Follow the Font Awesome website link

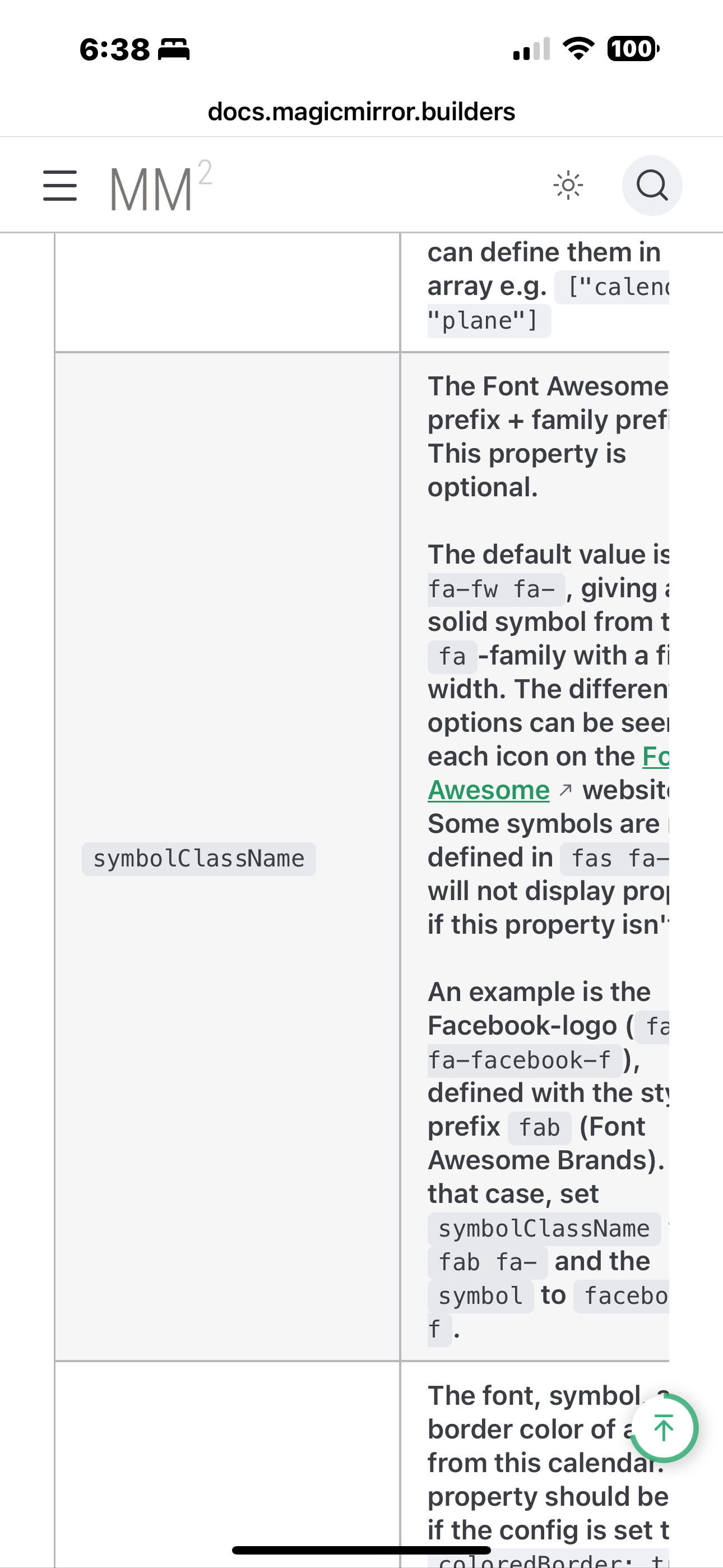tap(488, 790)
